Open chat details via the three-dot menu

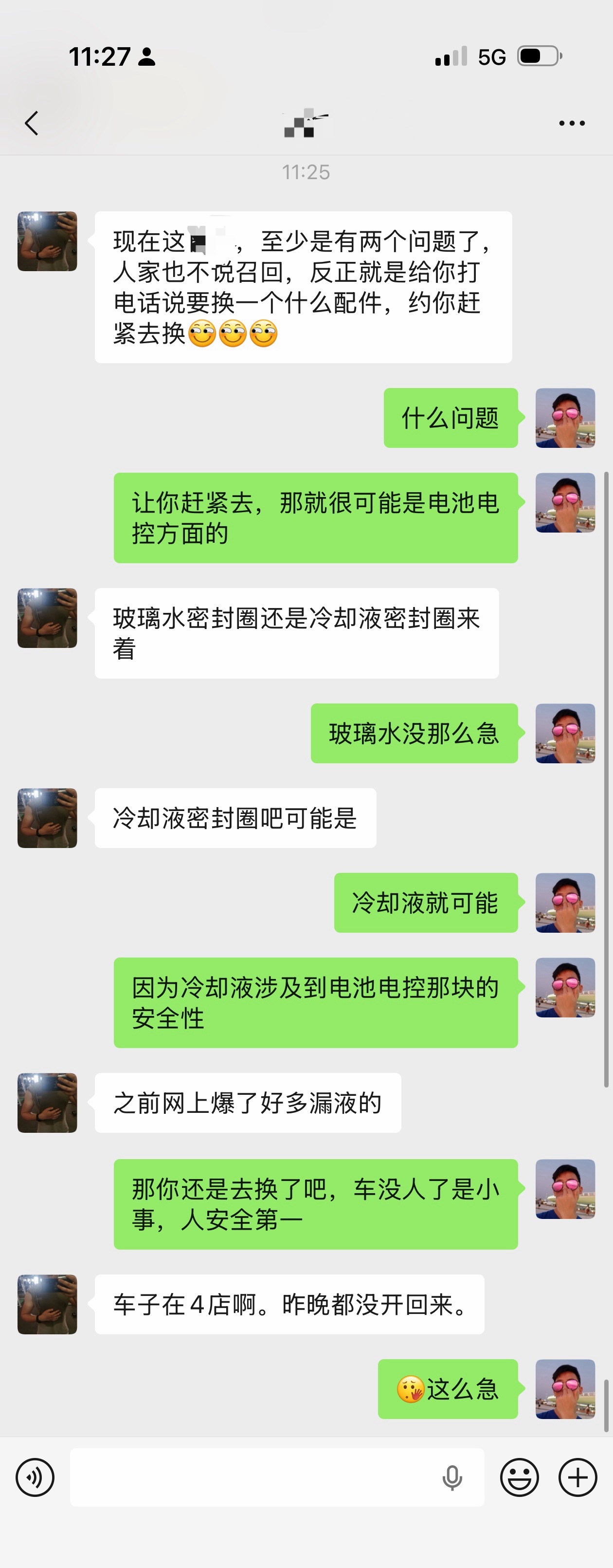click(x=570, y=122)
